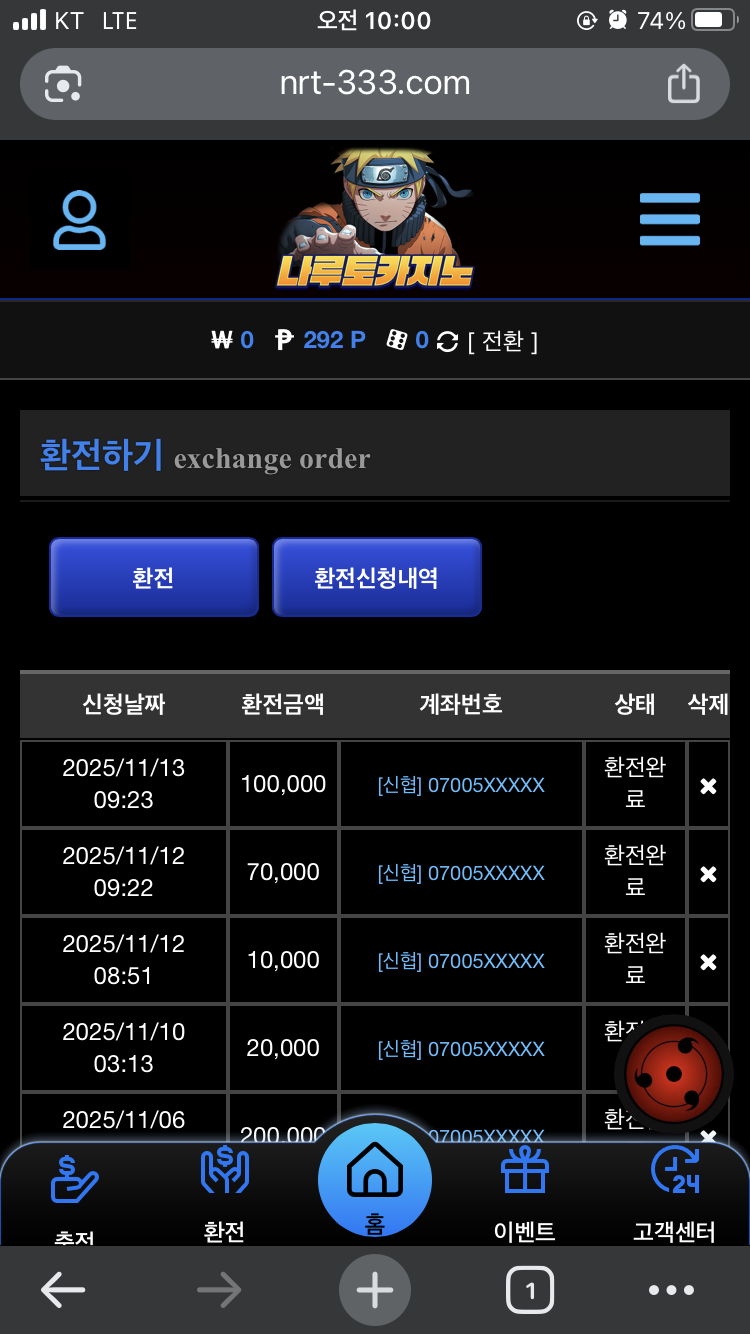Select the 환전 button
This screenshot has width=750, height=1334.
click(154, 577)
